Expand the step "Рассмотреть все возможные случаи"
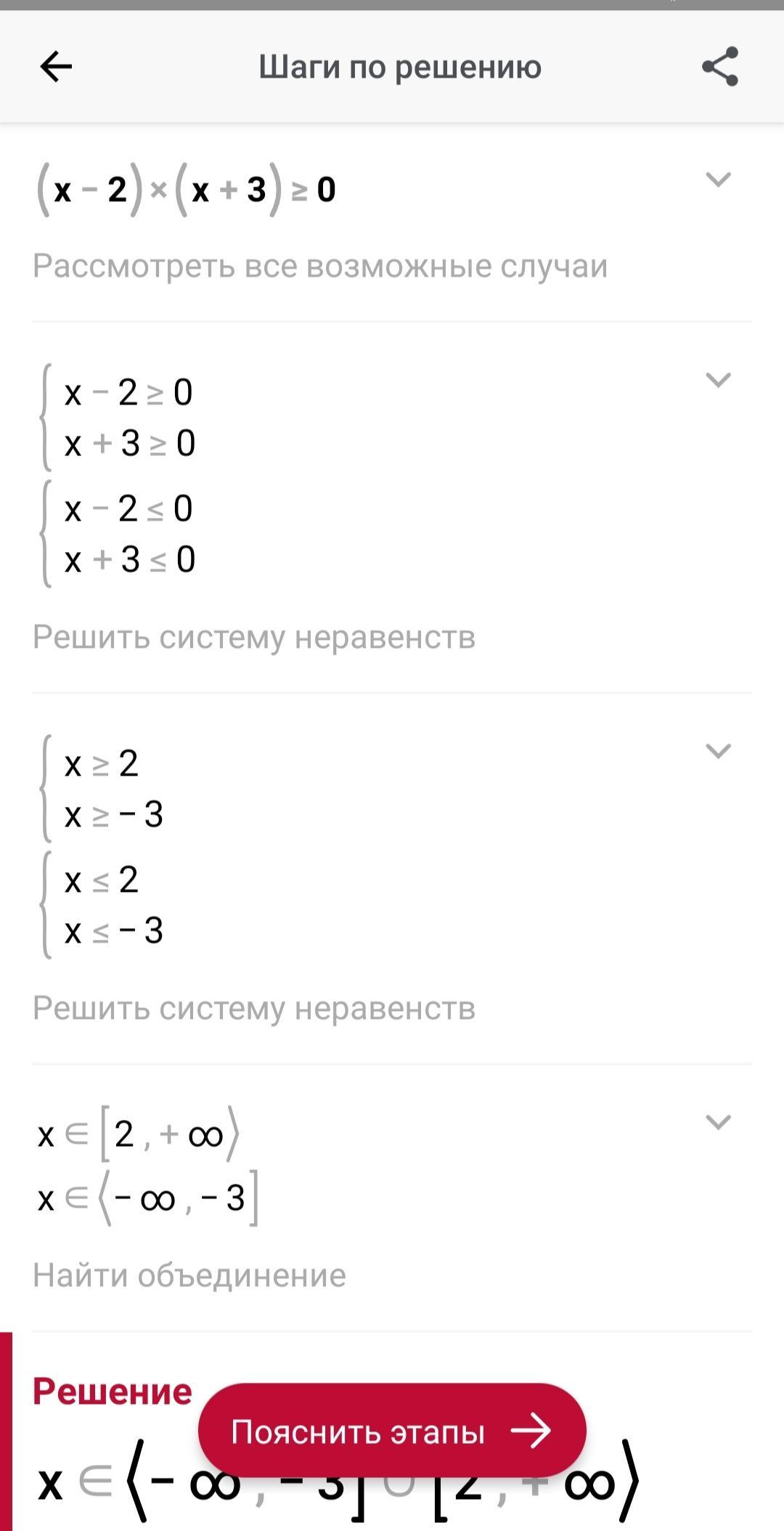Image resolution: width=784 pixels, height=1531 pixels. click(718, 179)
